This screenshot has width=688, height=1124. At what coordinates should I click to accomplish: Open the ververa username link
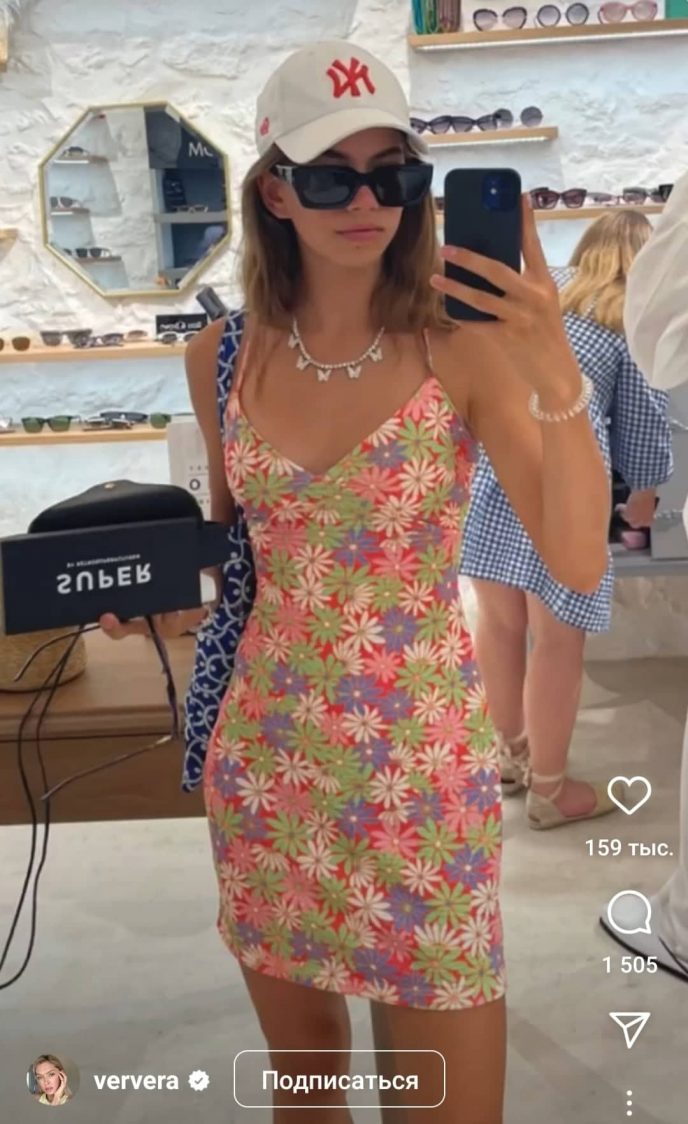pos(136,1081)
